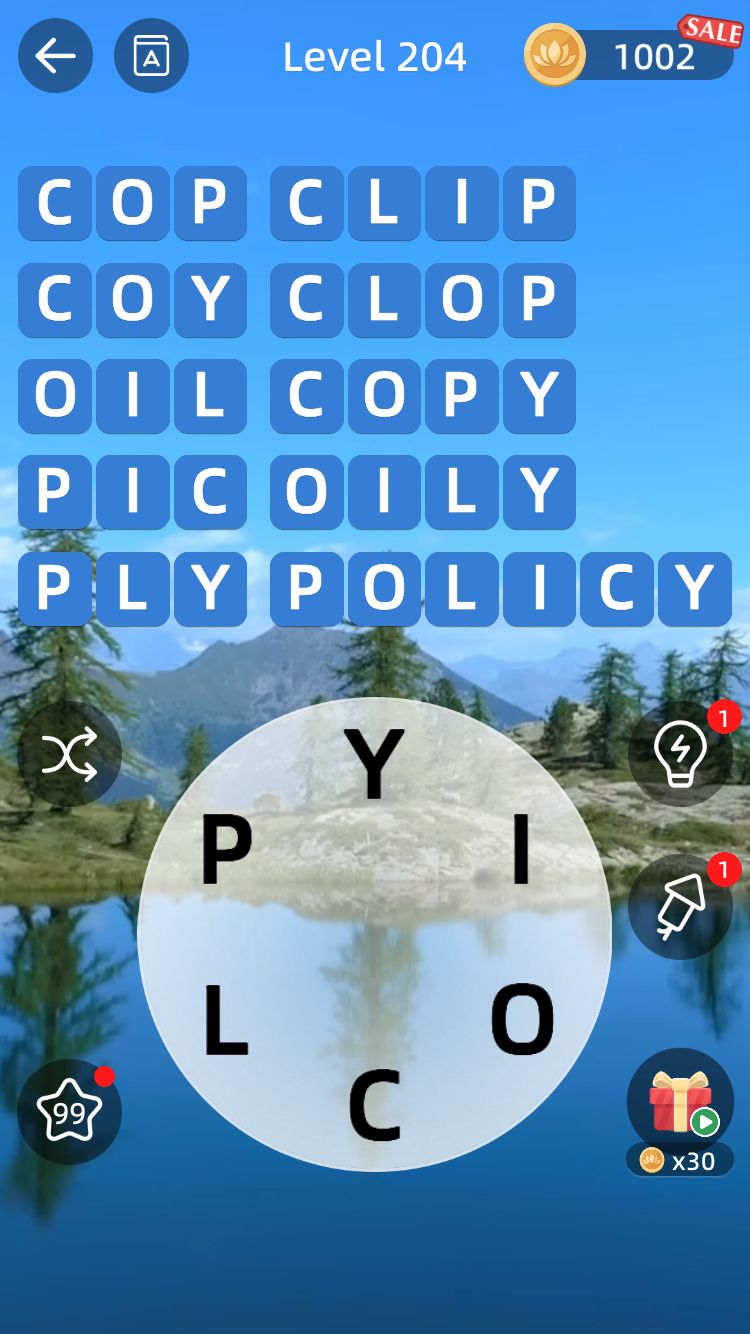Use the rocket power-up
This screenshot has width=750, height=1334.
(680, 906)
